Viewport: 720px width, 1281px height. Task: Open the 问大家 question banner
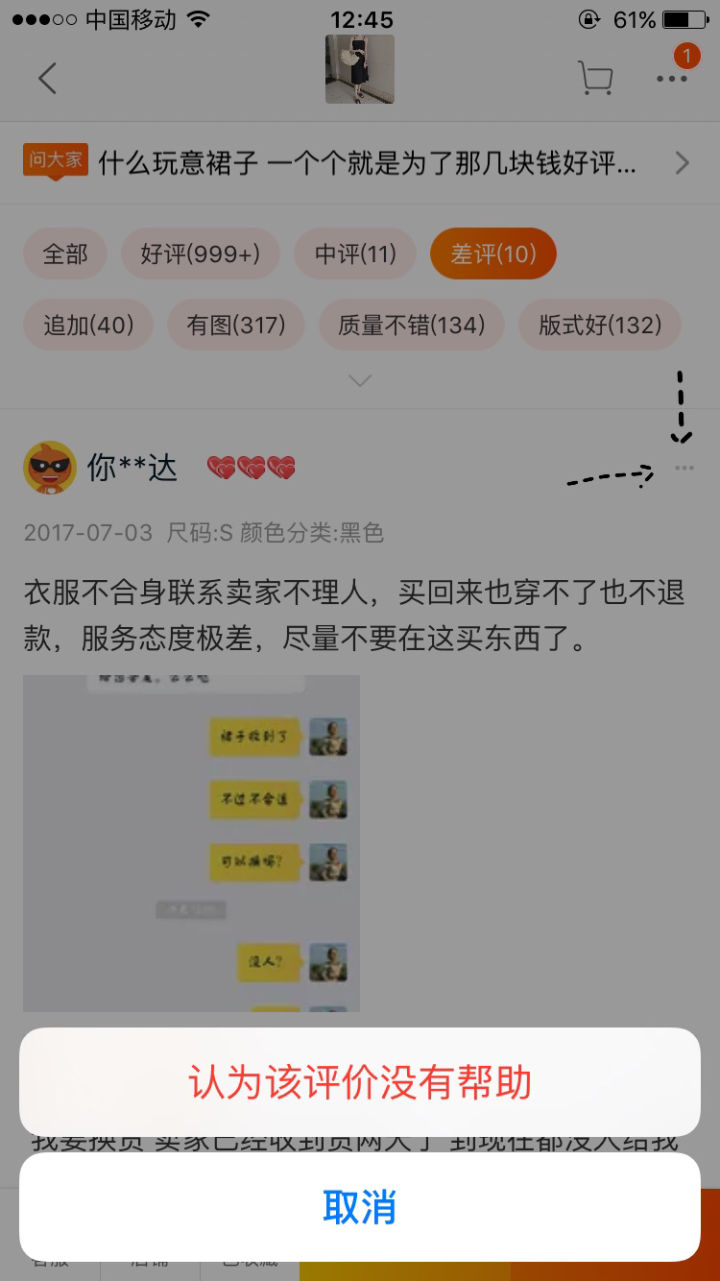pyautogui.click(x=360, y=162)
